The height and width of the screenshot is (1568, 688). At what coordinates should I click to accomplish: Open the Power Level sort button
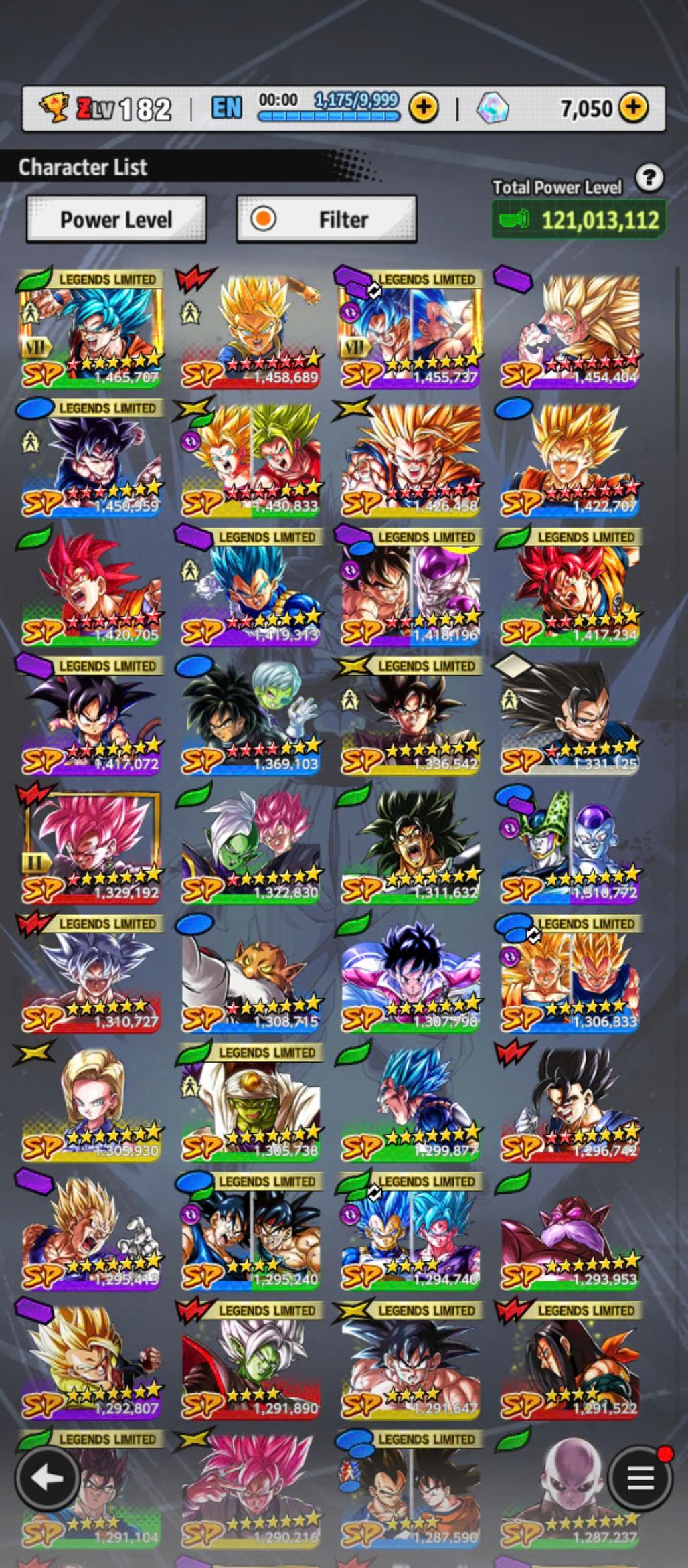click(x=116, y=219)
